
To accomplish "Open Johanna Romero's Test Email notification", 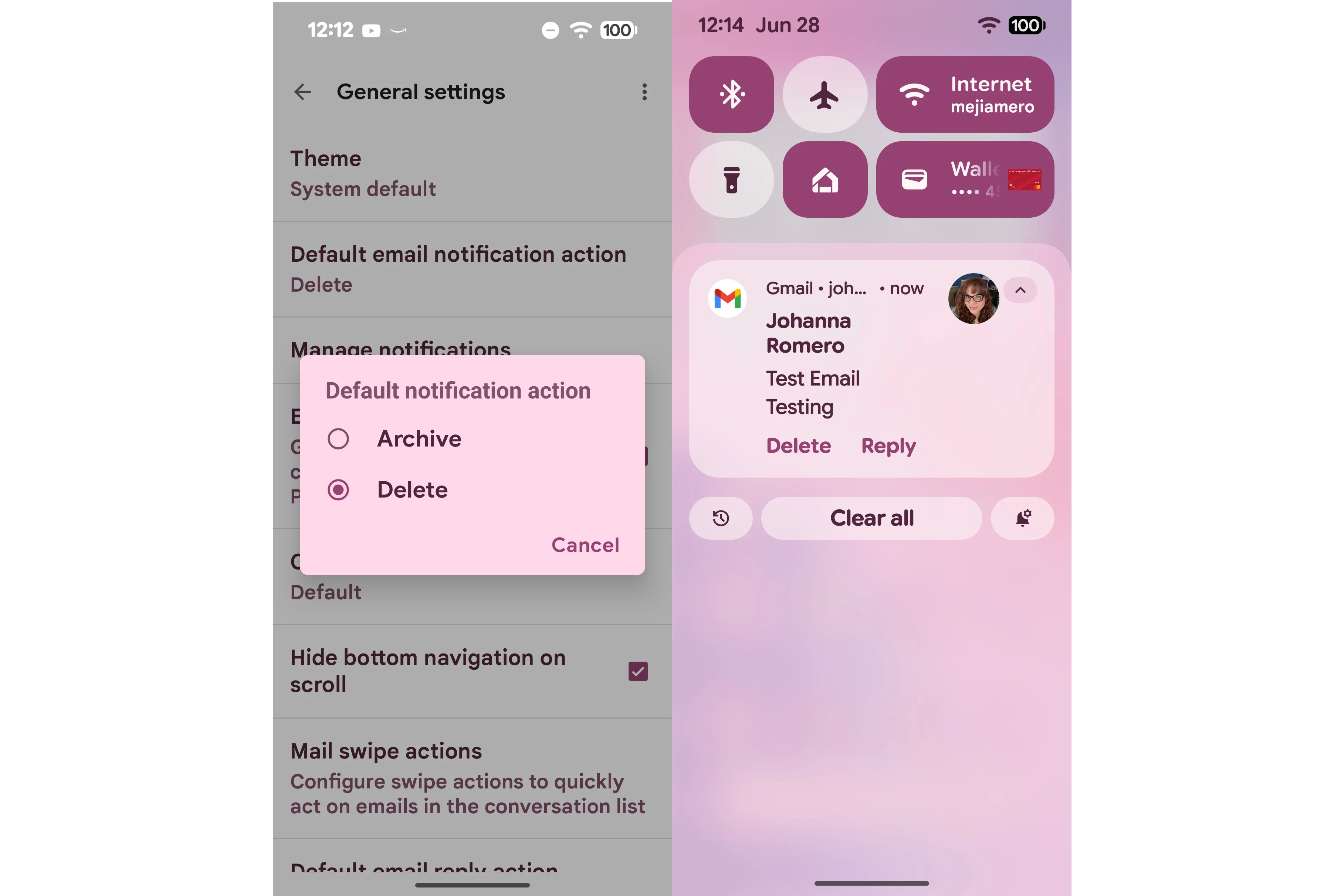I will [846, 366].
